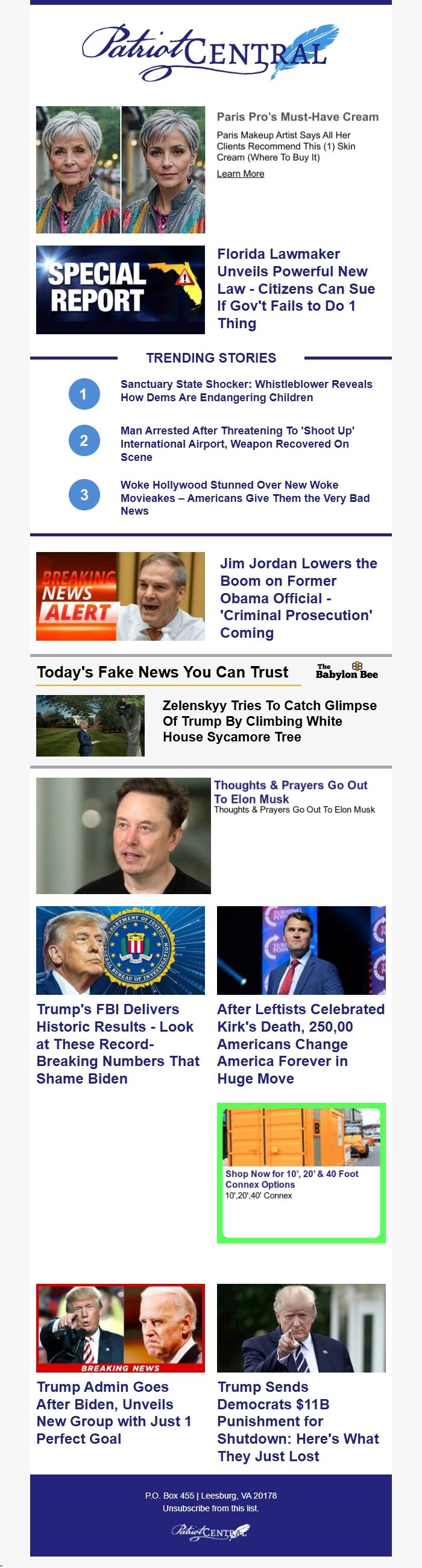Tap the Elon Musk photo
The width and height of the screenshot is (422, 1568).
[124, 835]
